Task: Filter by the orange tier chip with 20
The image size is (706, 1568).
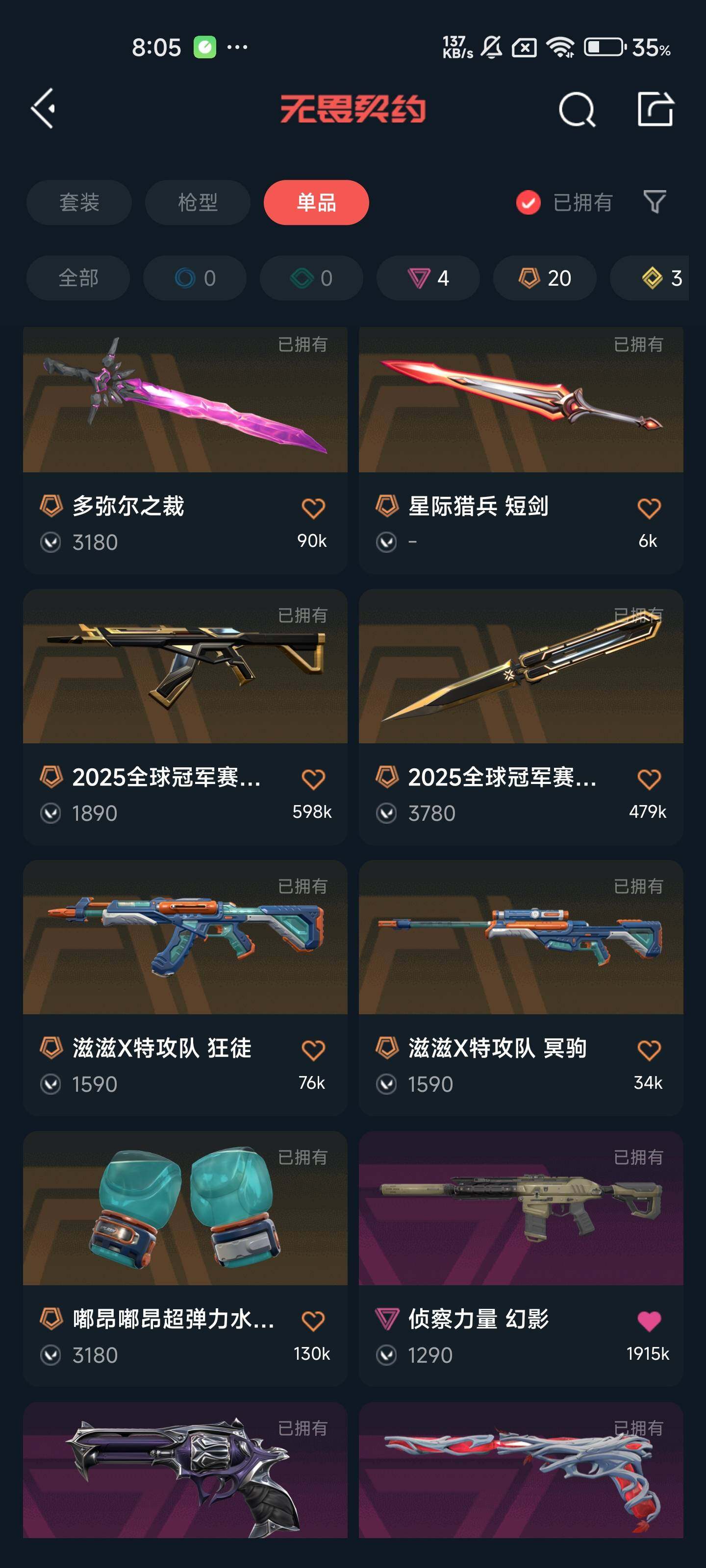Action: click(545, 278)
